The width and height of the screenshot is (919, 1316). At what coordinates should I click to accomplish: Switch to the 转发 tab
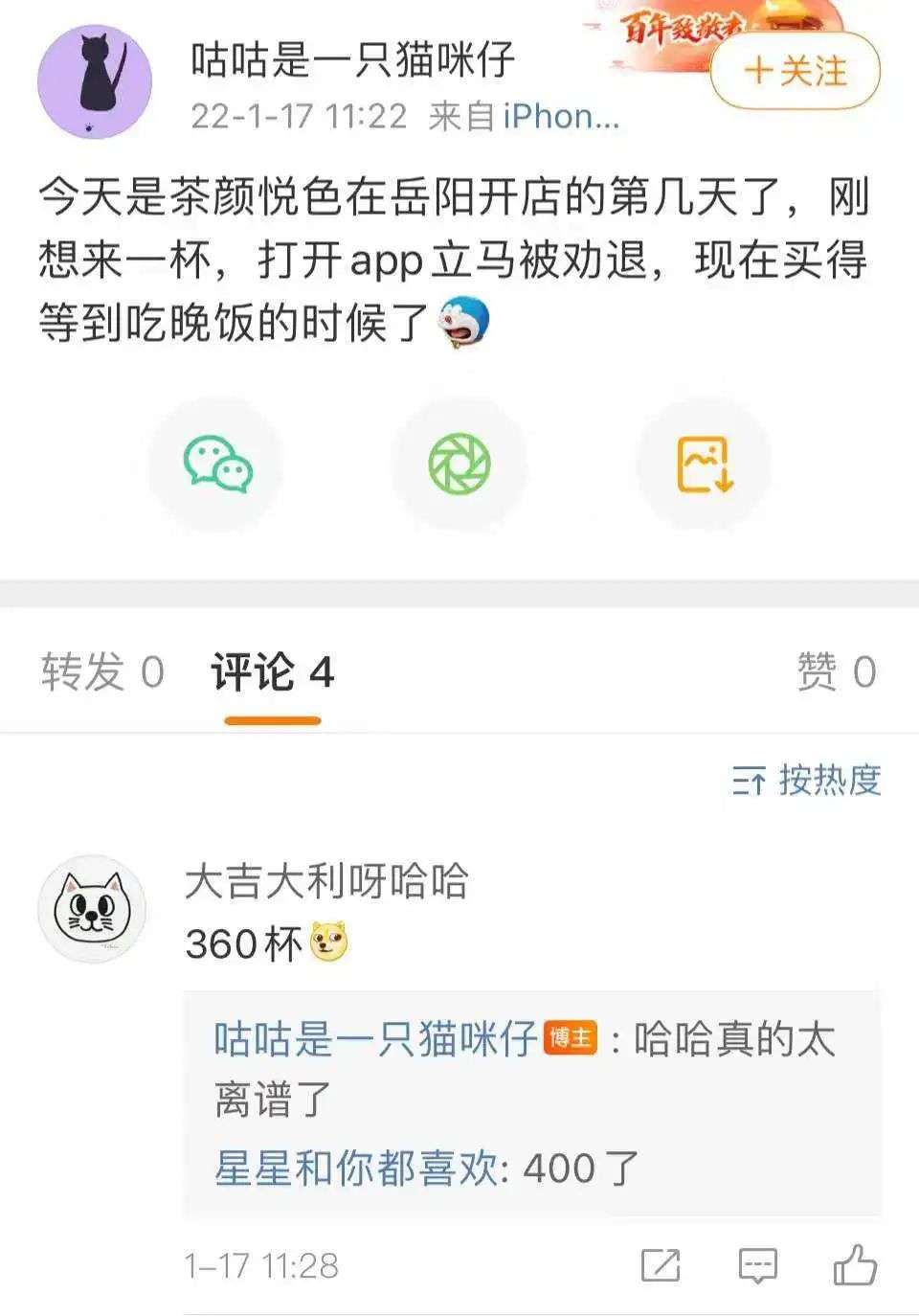tap(102, 672)
